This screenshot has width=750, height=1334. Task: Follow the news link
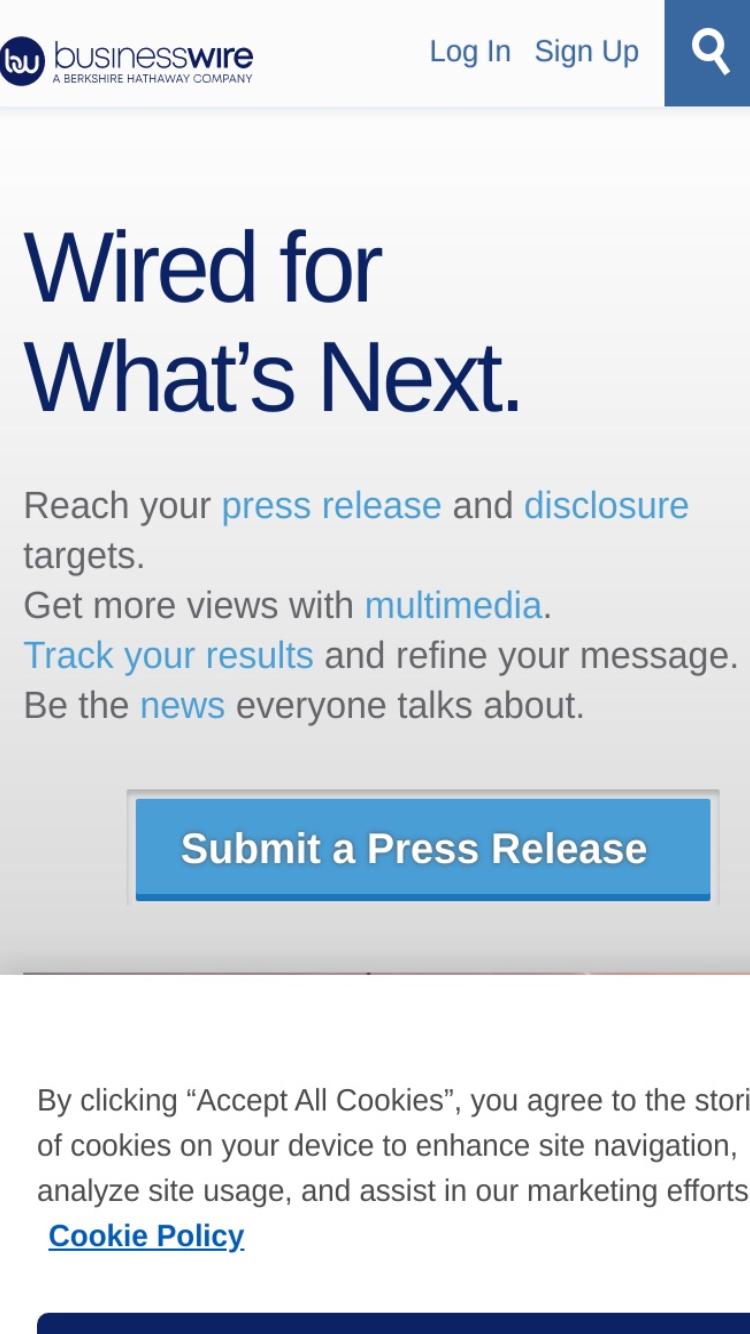[182, 706]
